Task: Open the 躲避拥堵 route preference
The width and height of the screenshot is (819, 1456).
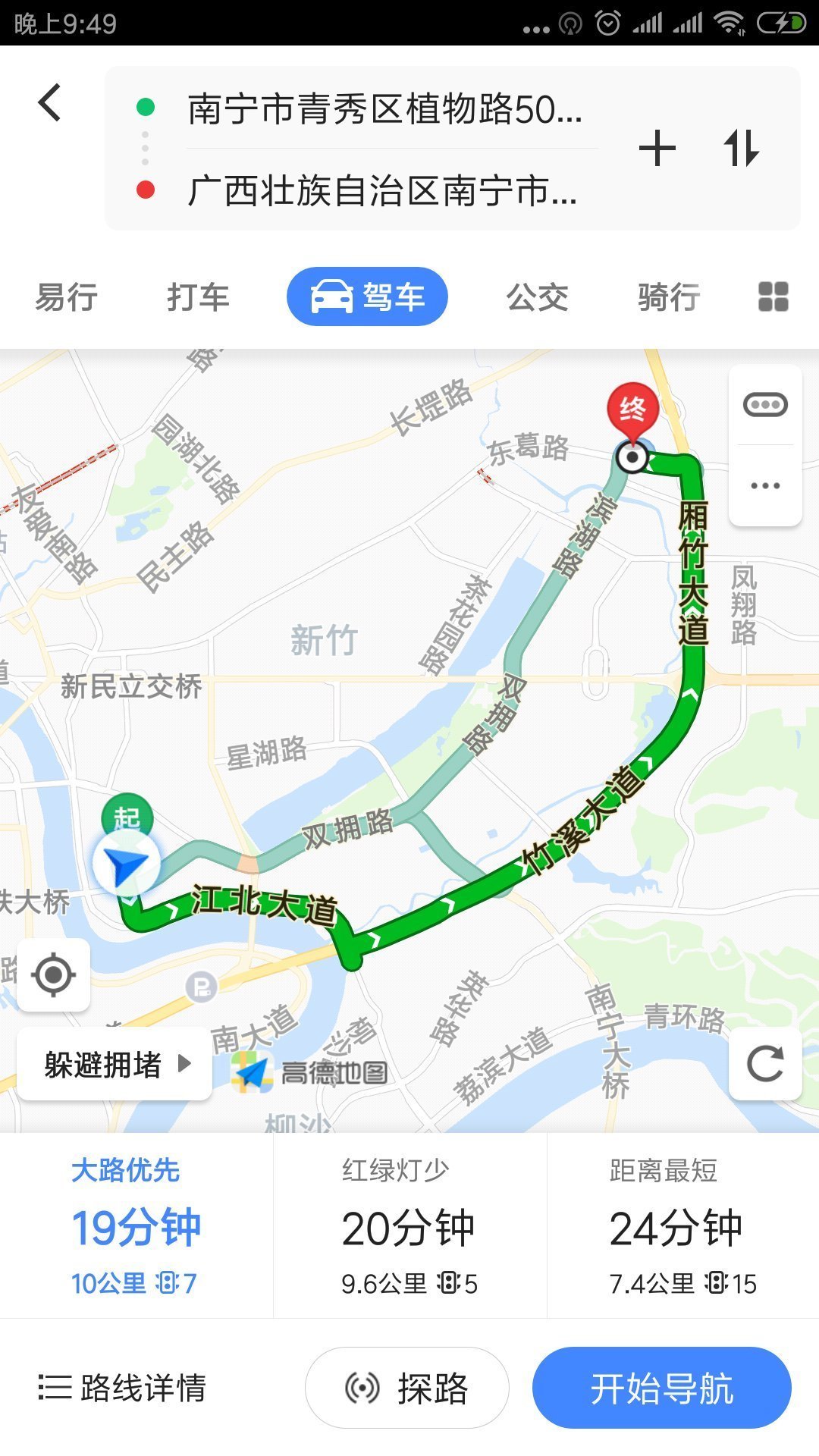Action: click(115, 1065)
